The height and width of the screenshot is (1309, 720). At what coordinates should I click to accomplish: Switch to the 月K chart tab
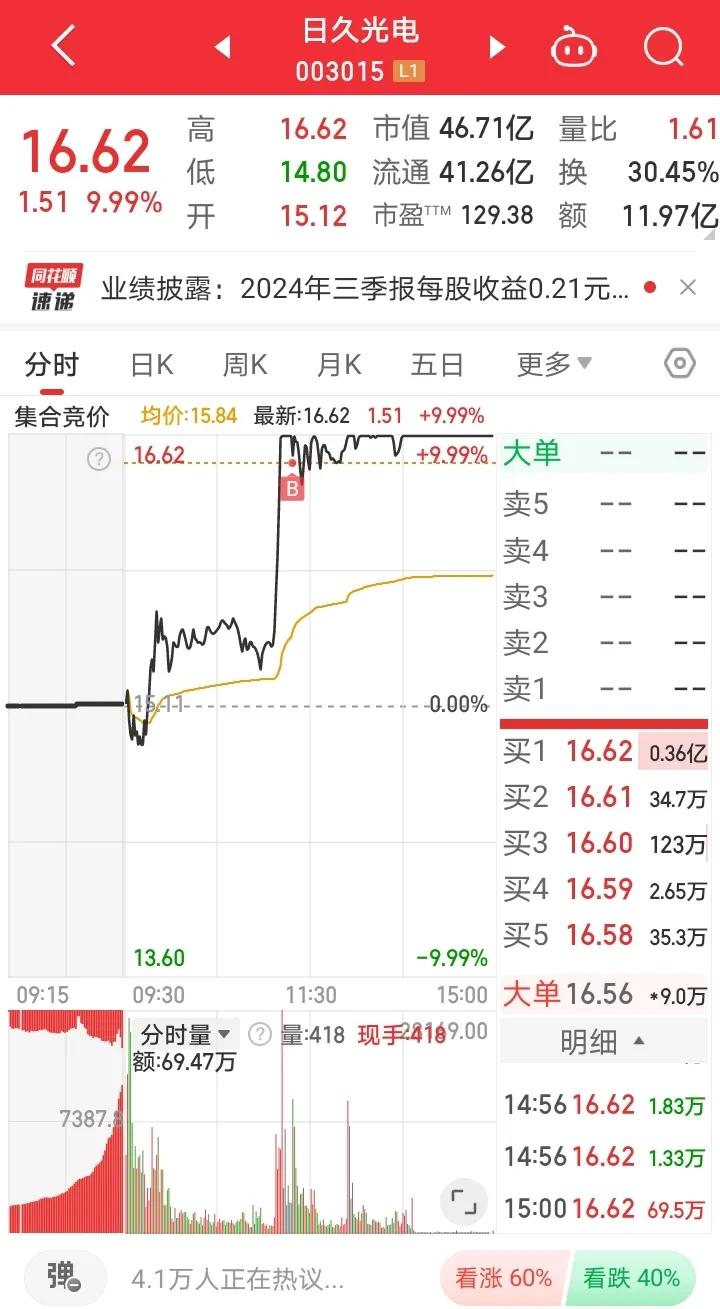click(339, 365)
